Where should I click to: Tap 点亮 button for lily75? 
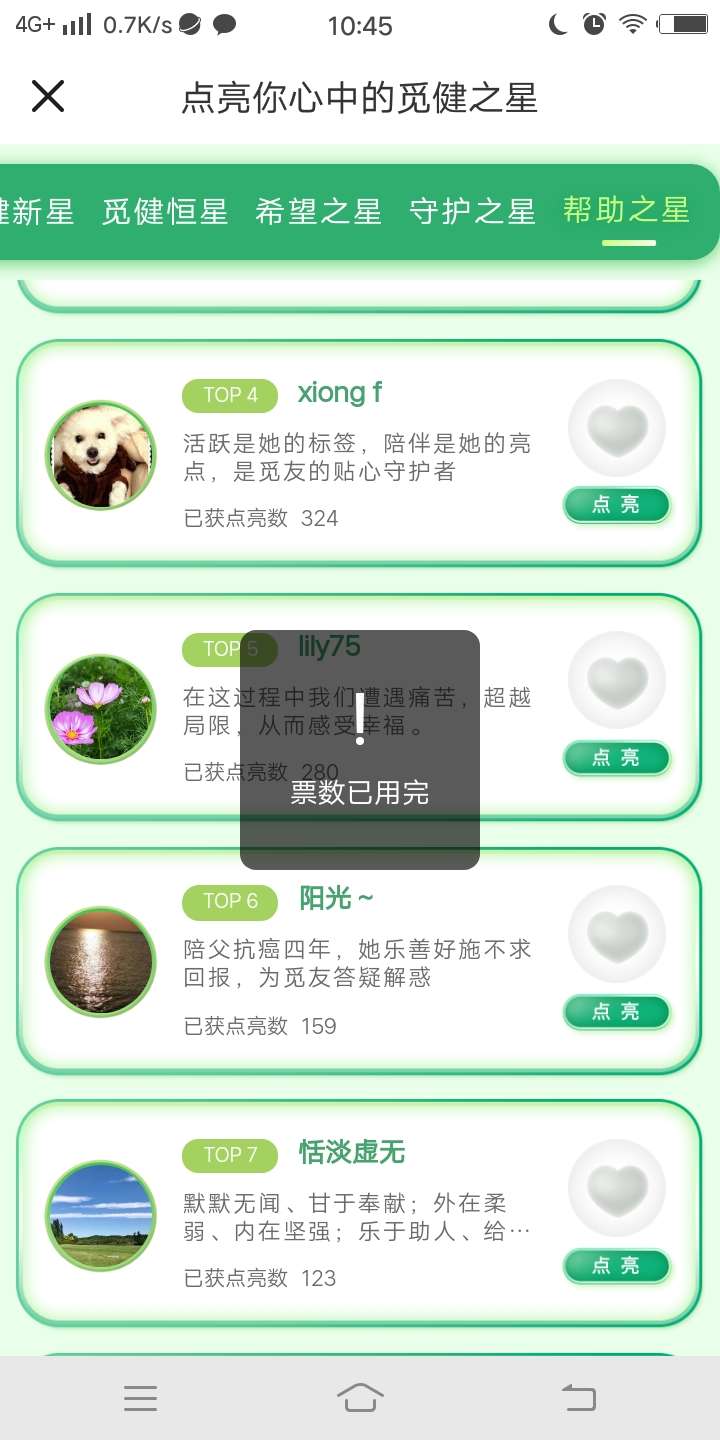[x=616, y=758]
